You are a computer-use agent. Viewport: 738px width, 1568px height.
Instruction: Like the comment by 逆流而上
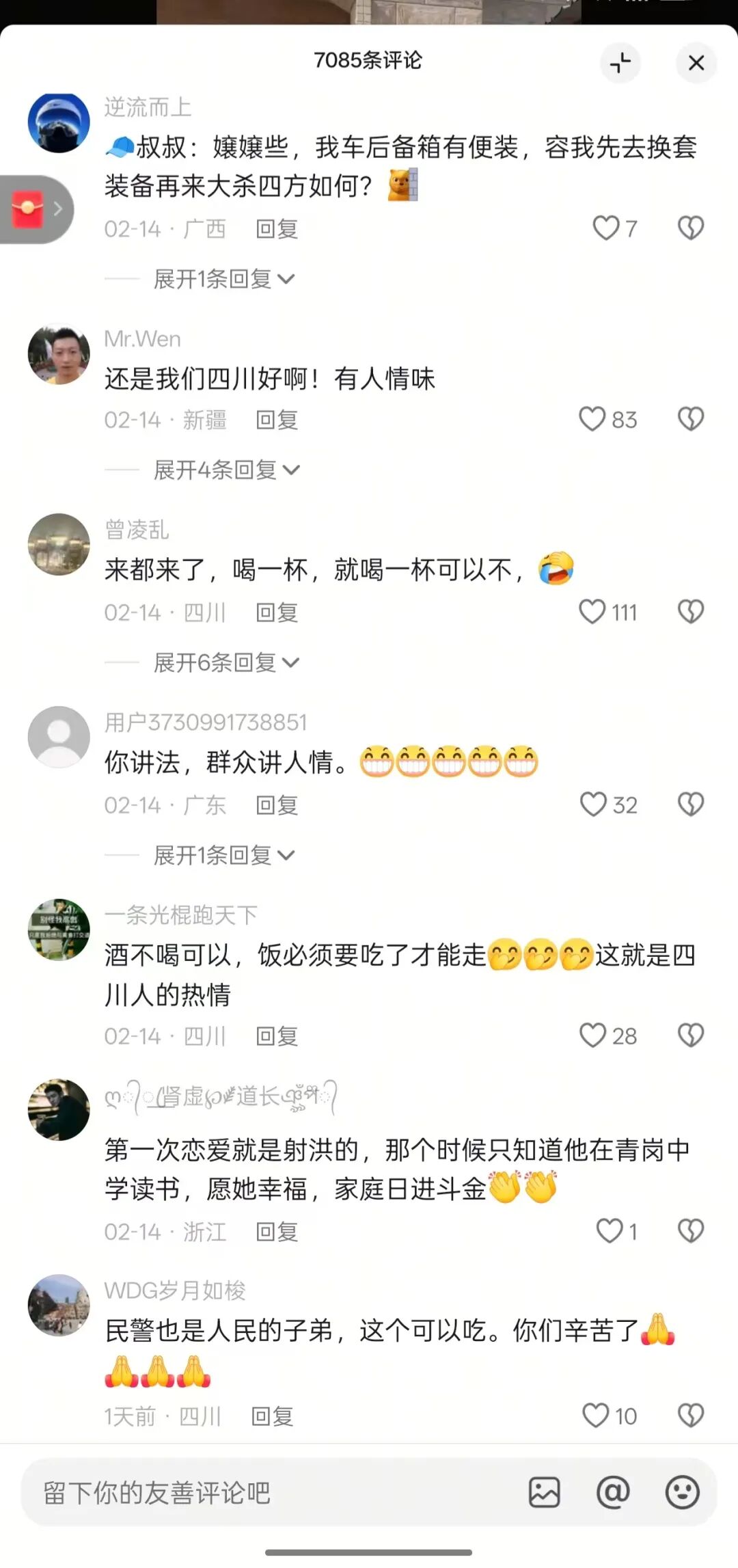pos(606,228)
